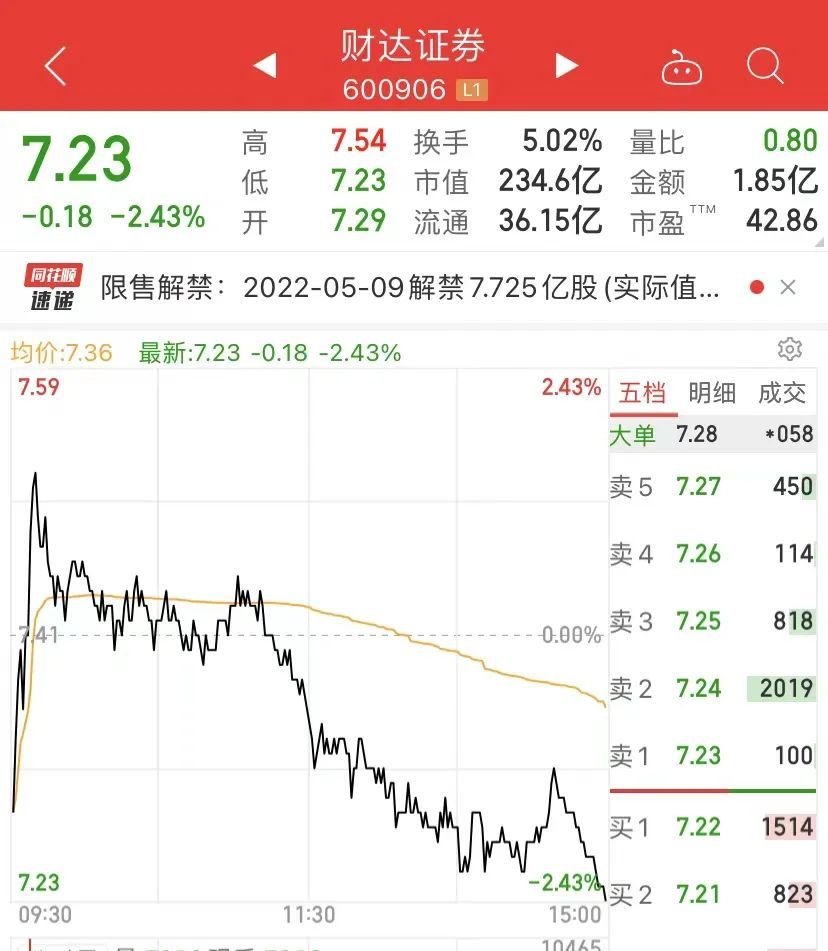Image resolution: width=828 pixels, height=951 pixels.
Task: Dismiss the 限售解禁 news banner
Action: (x=788, y=288)
